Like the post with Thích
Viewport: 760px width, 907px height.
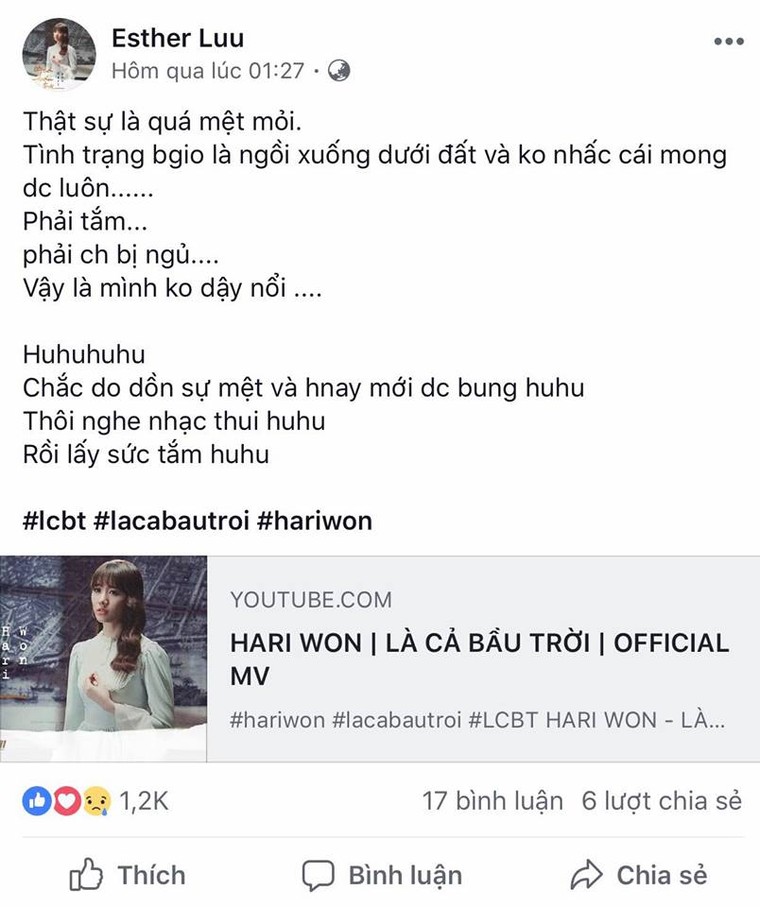(x=127, y=875)
